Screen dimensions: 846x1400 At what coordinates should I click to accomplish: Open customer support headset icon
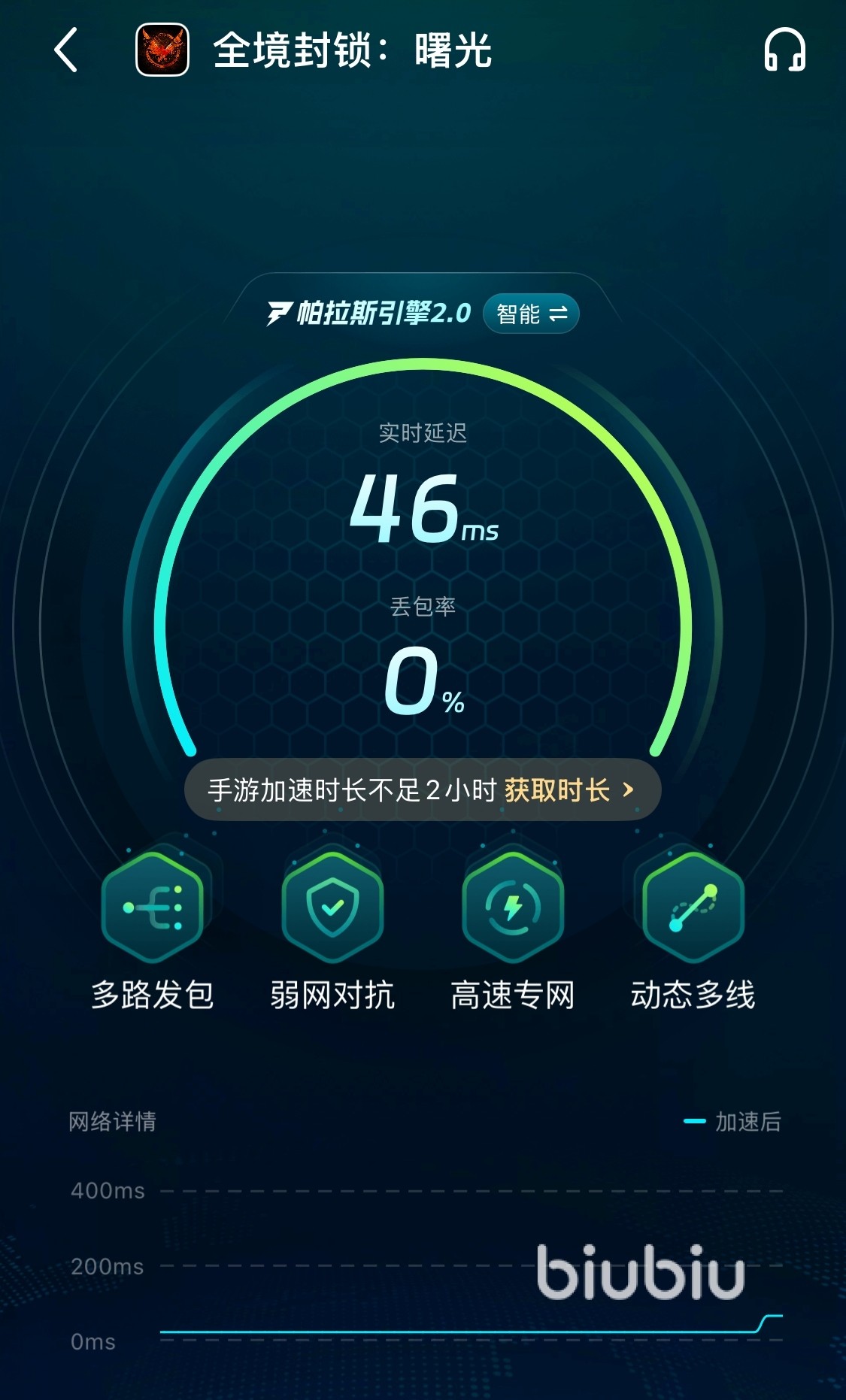coord(784,50)
